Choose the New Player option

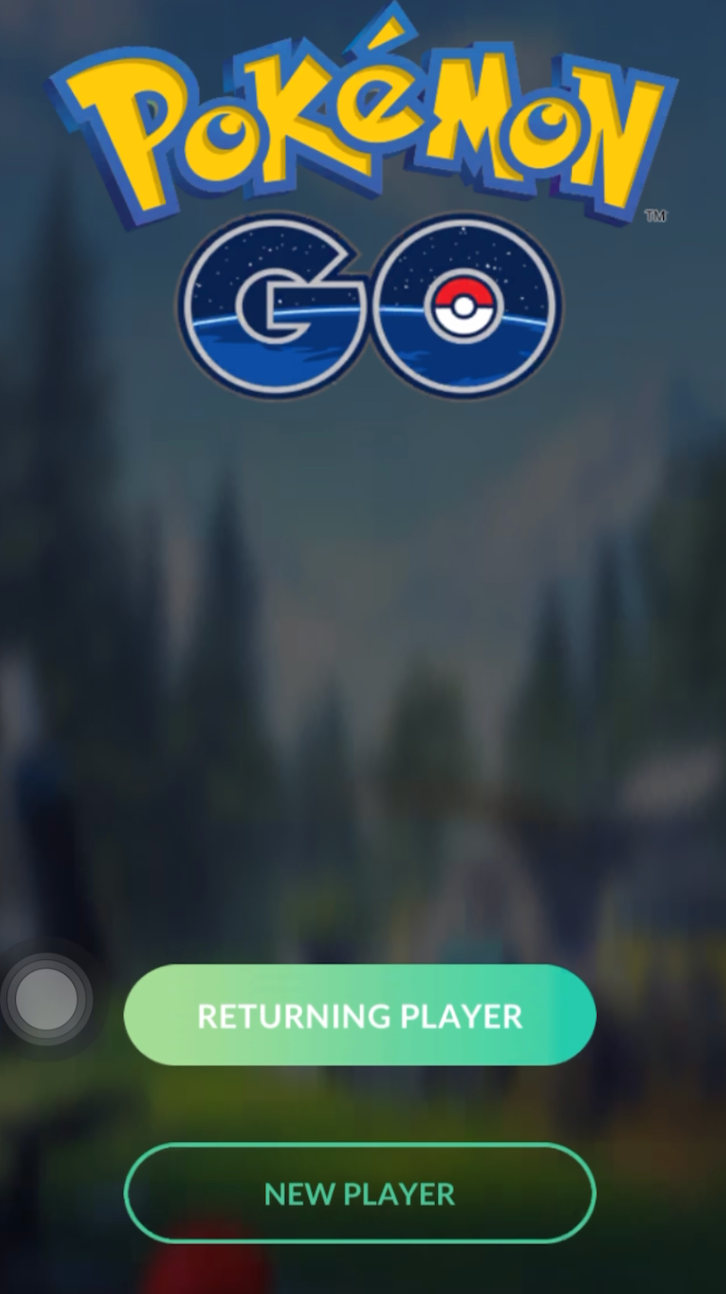[x=359, y=1193]
